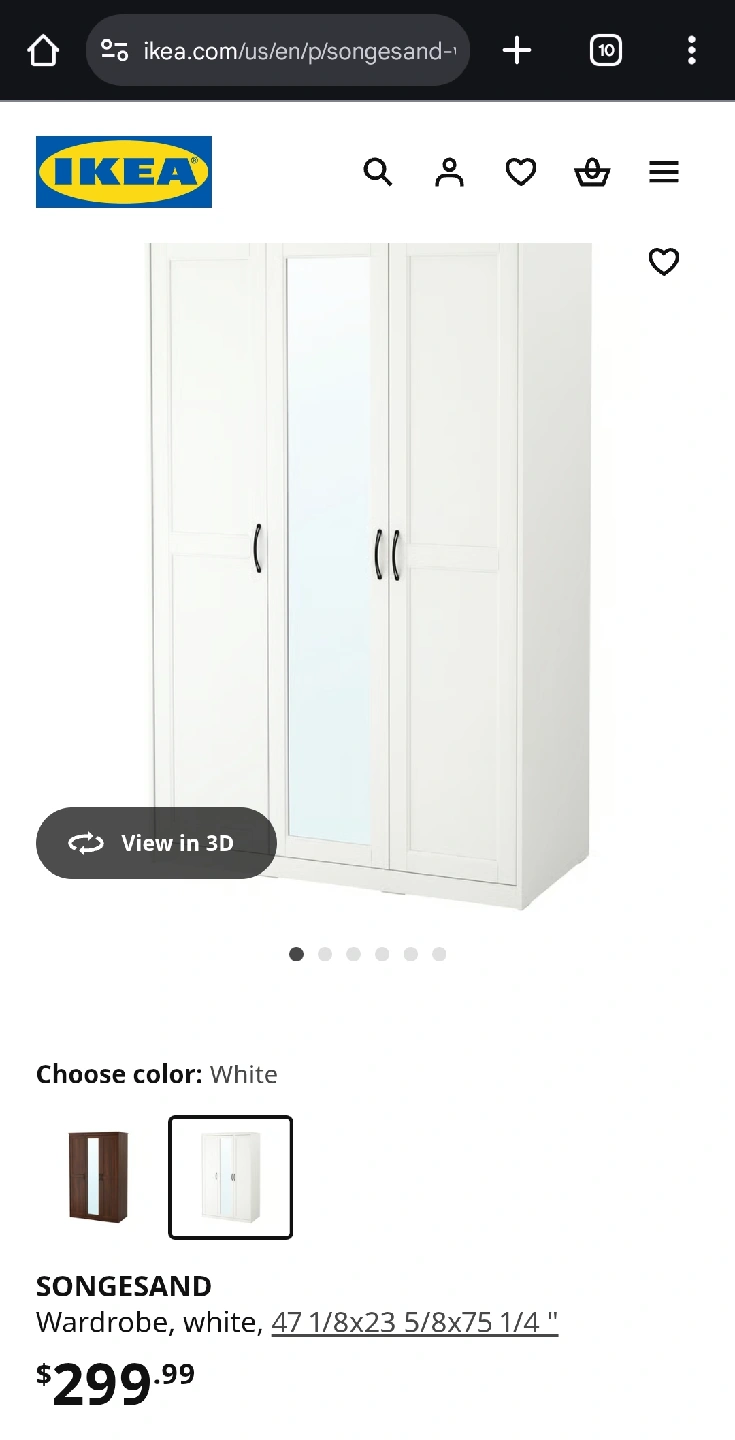Select the brown wardrobe color option
The image size is (735, 1440).
click(98, 1177)
